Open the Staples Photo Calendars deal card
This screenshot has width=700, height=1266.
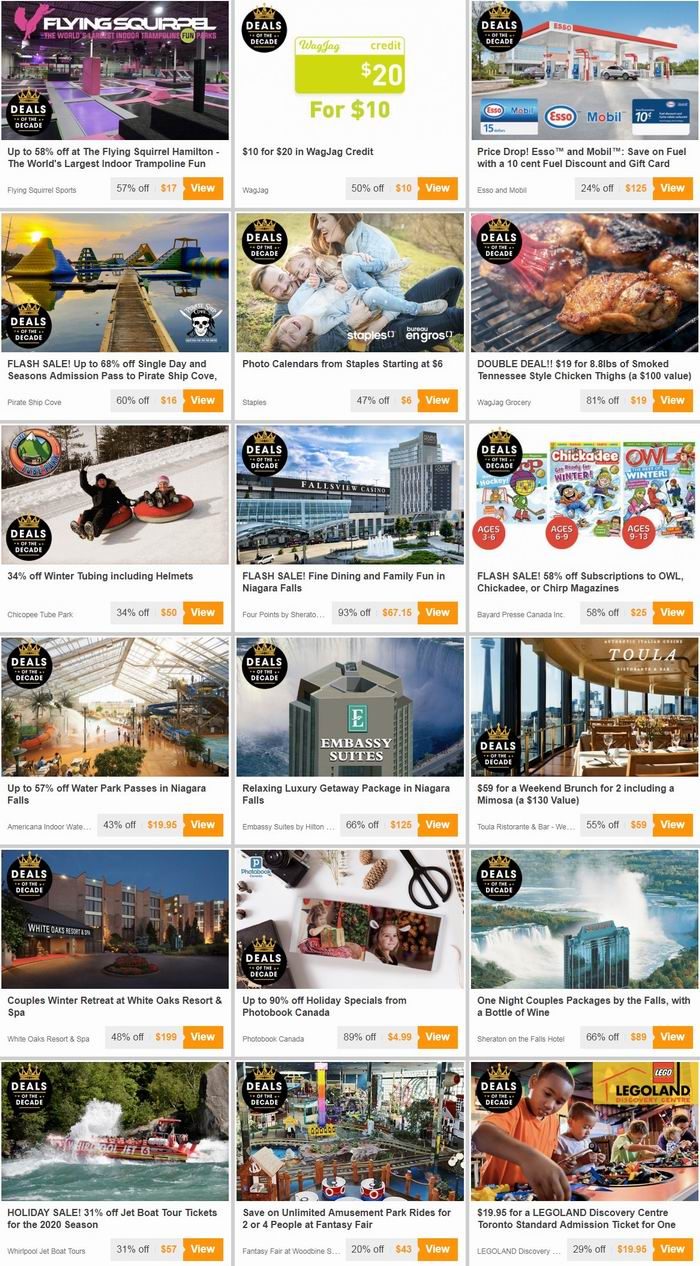coord(349,282)
